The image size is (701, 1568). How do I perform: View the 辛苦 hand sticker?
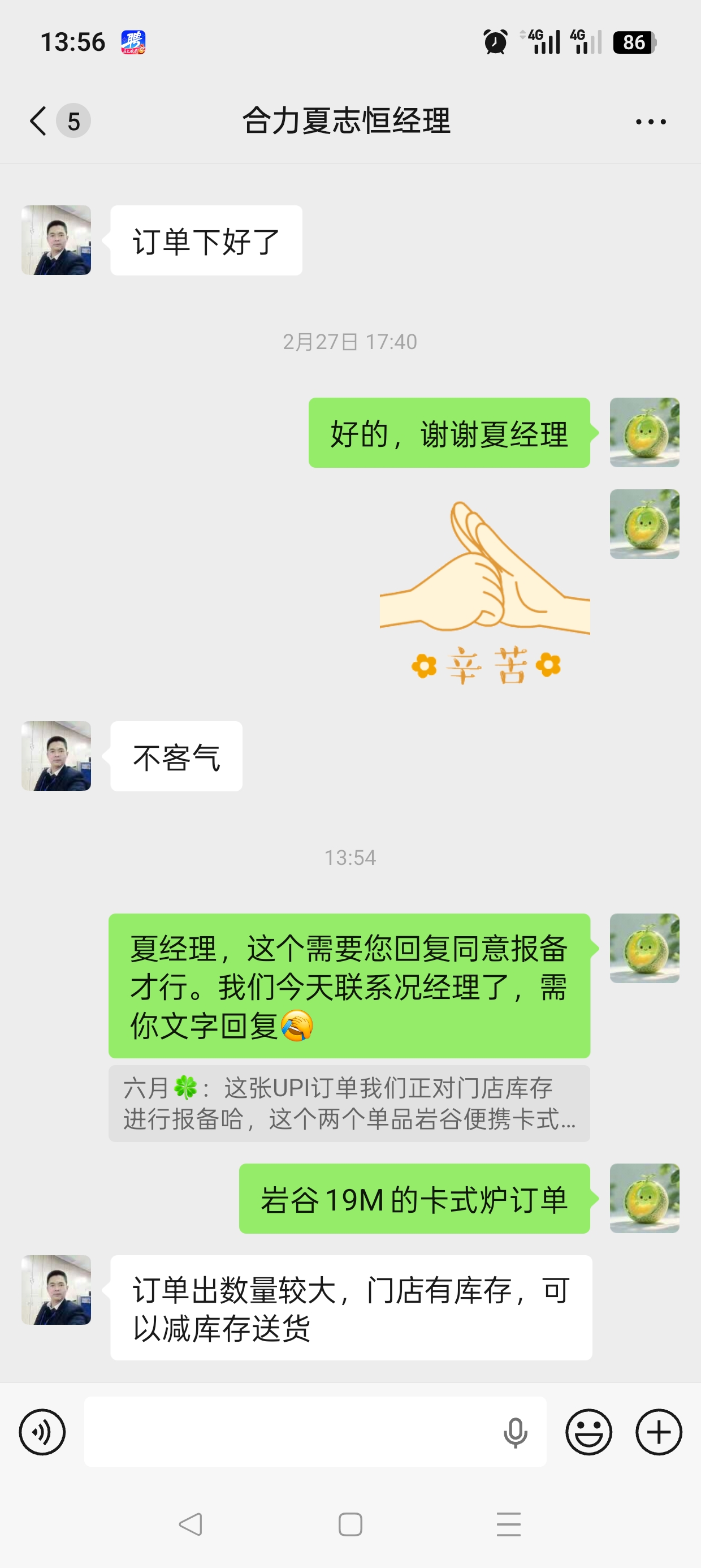[485, 593]
